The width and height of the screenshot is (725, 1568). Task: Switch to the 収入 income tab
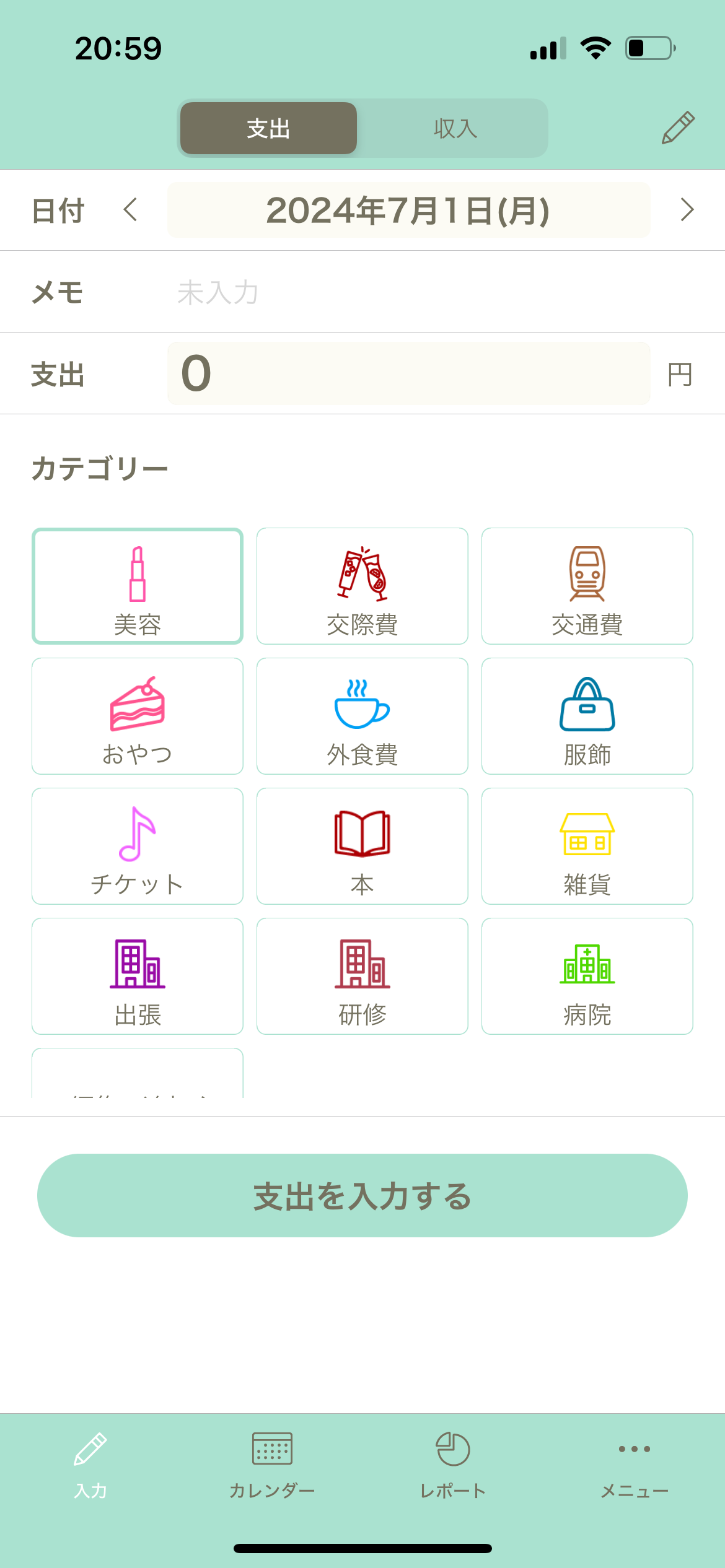(455, 128)
